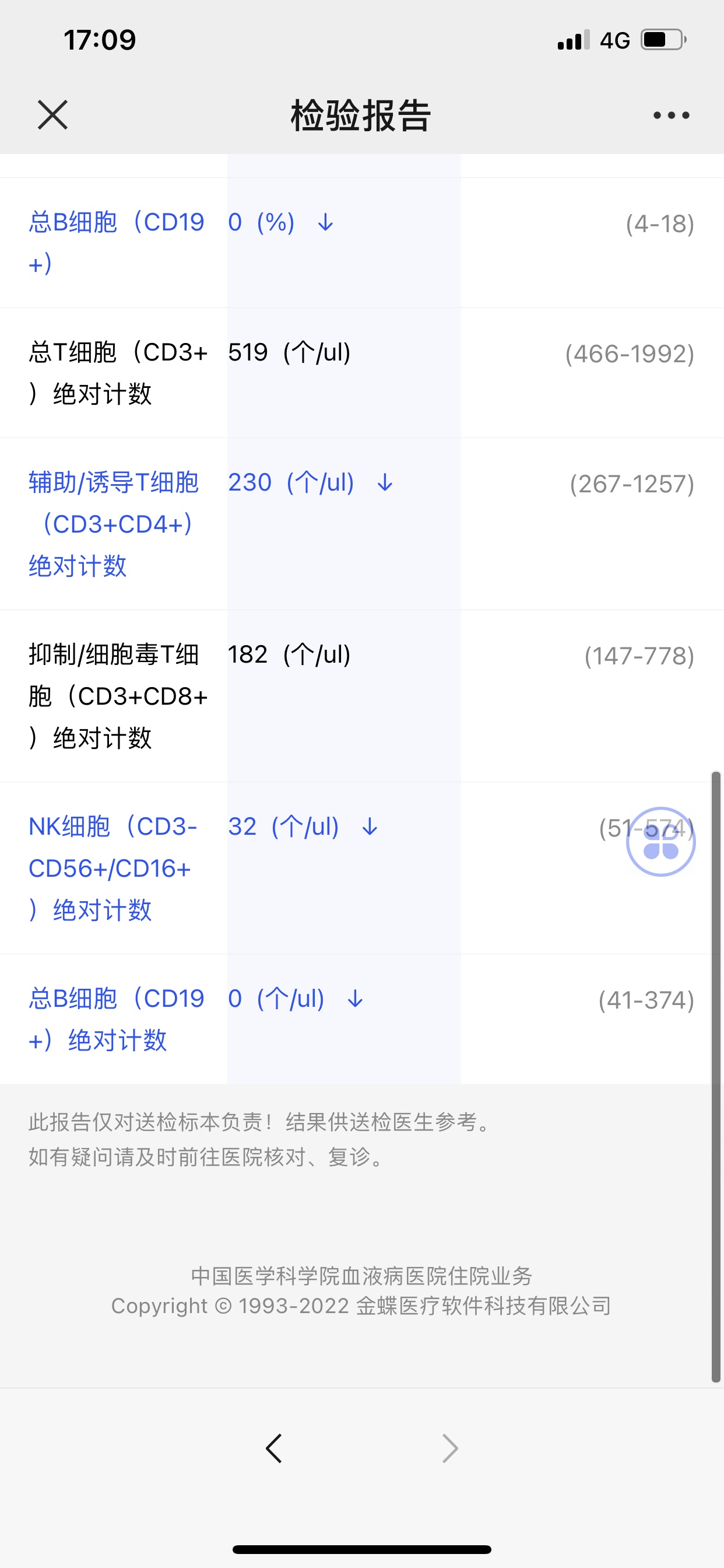
Task: Tap the floating four-dot assist button
Action: pyautogui.click(x=660, y=841)
